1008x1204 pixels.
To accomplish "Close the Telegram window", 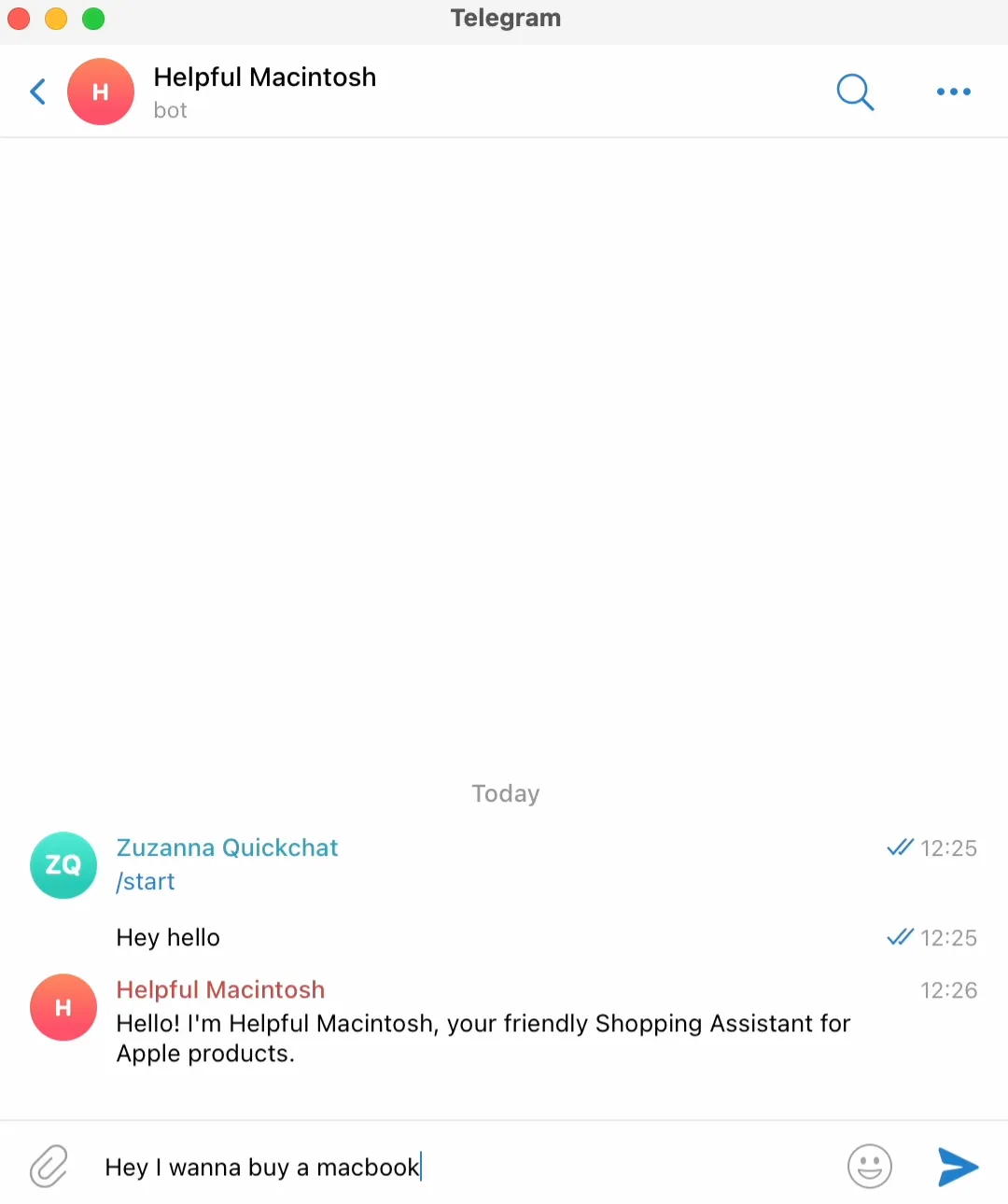I will (19, 19).
